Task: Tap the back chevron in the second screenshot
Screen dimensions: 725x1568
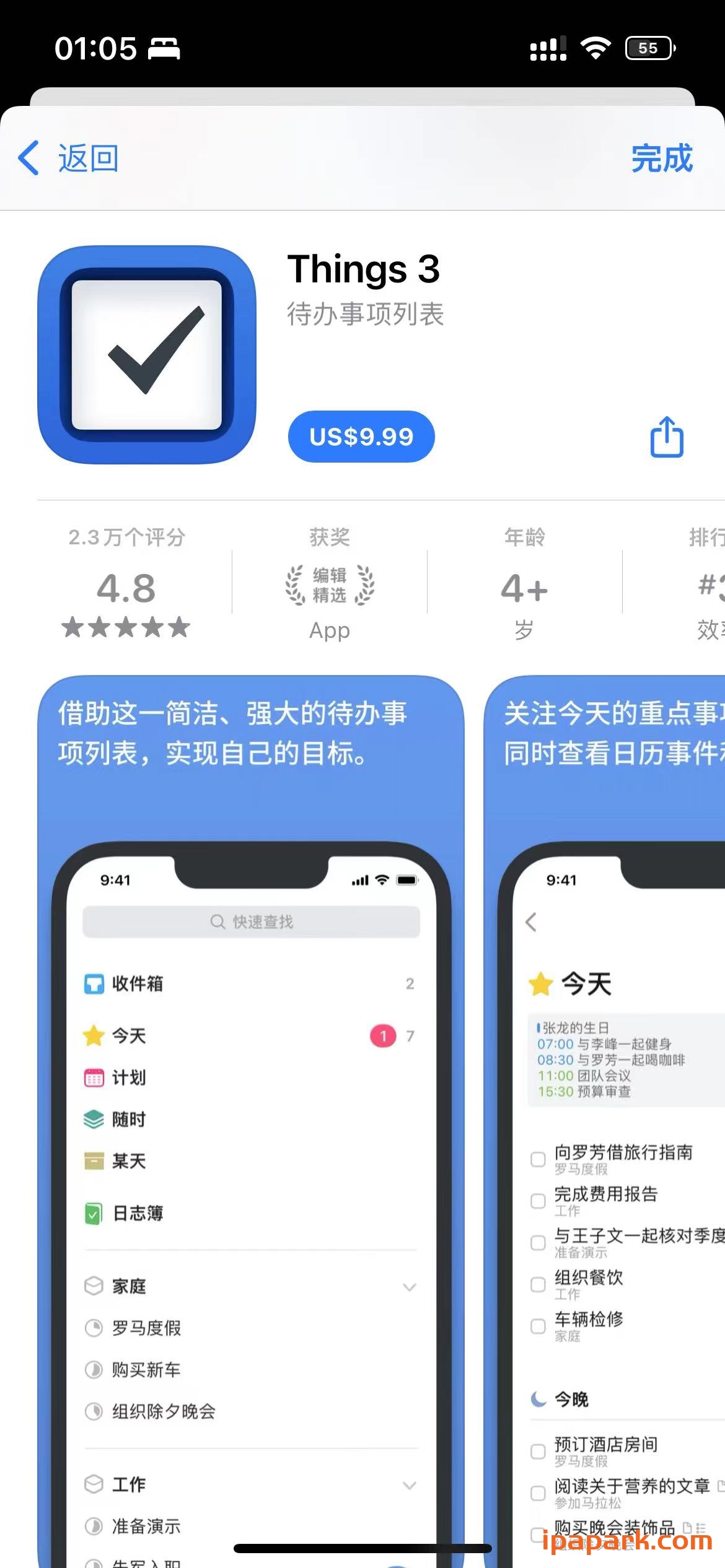Action: (530, 922)
